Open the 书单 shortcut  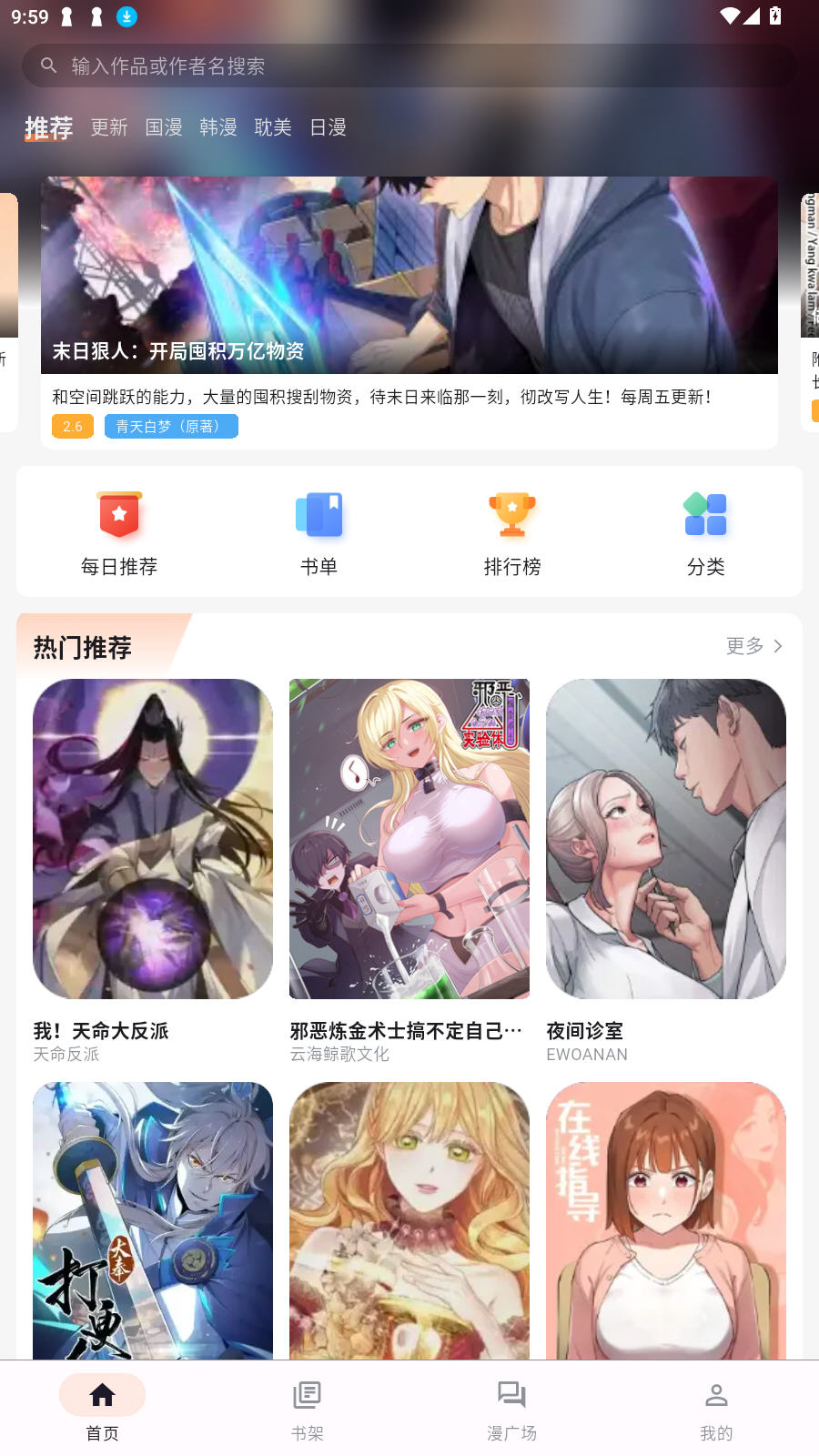[x=318, y=533]
